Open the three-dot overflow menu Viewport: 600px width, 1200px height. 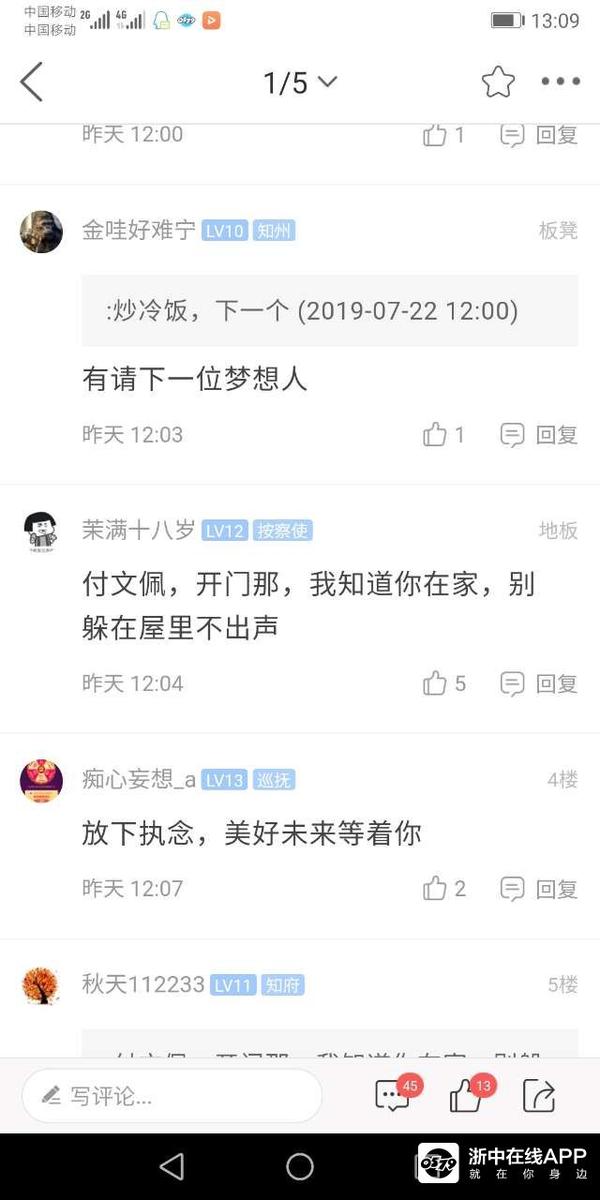(x=560, y=83)
